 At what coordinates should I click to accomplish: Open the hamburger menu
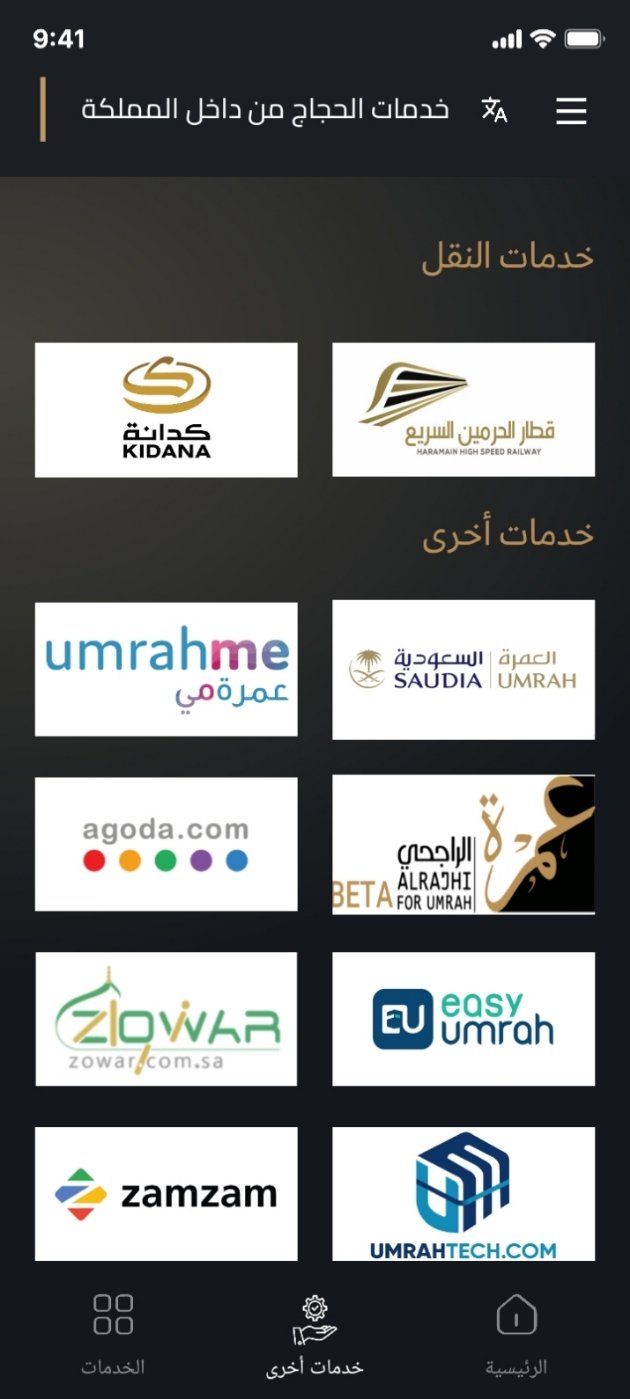[x=571, y=111]
